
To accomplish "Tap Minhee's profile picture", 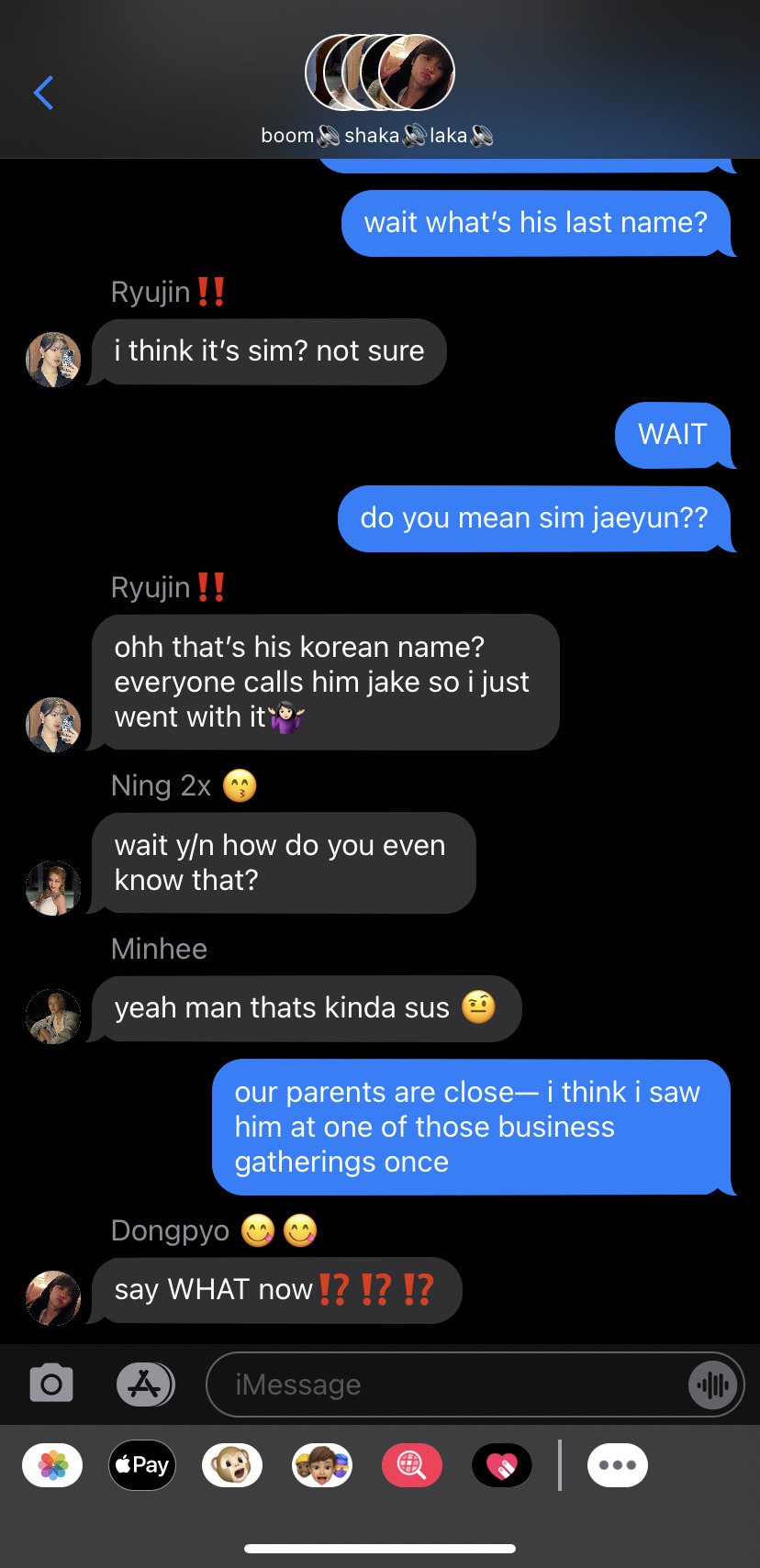I will click(x=53, y=1017).
